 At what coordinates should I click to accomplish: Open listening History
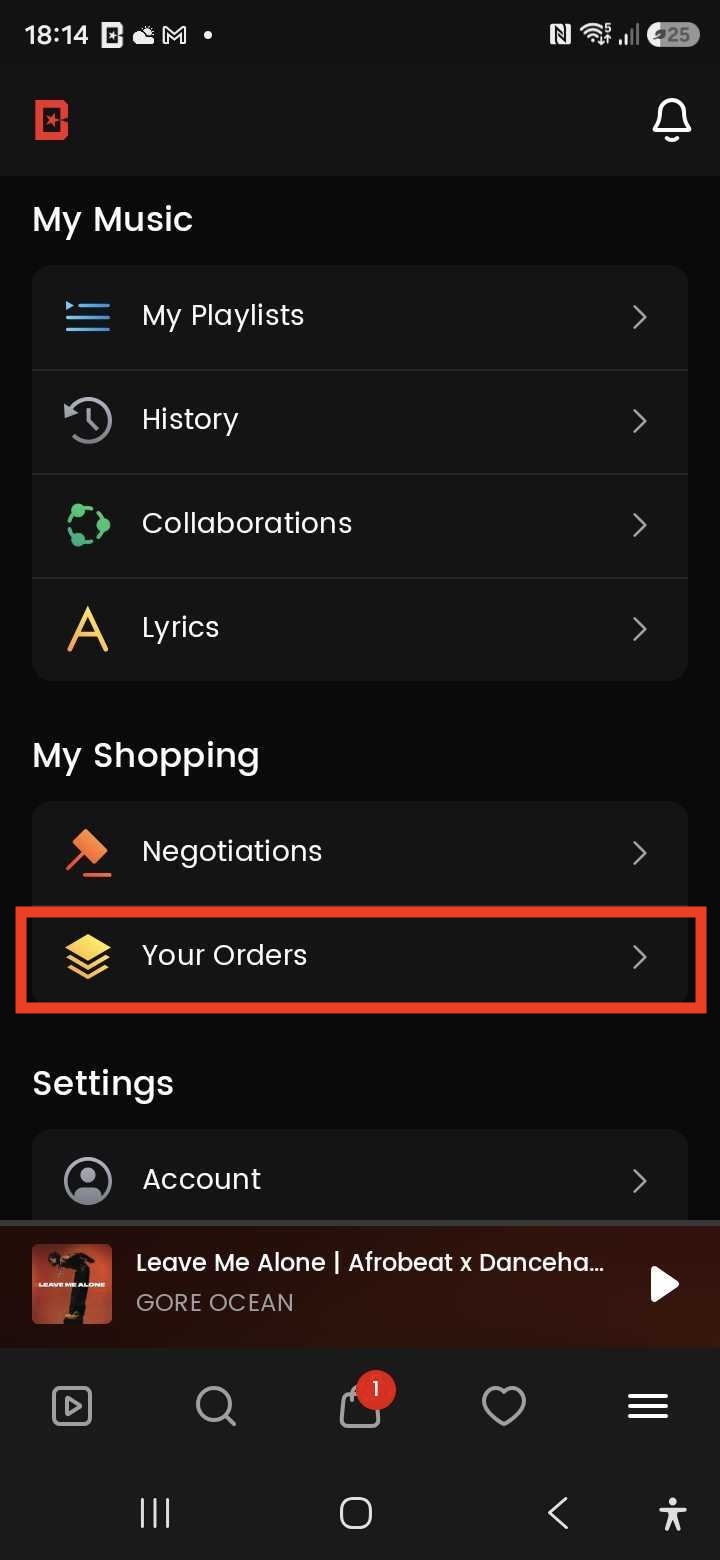(360, 421)
